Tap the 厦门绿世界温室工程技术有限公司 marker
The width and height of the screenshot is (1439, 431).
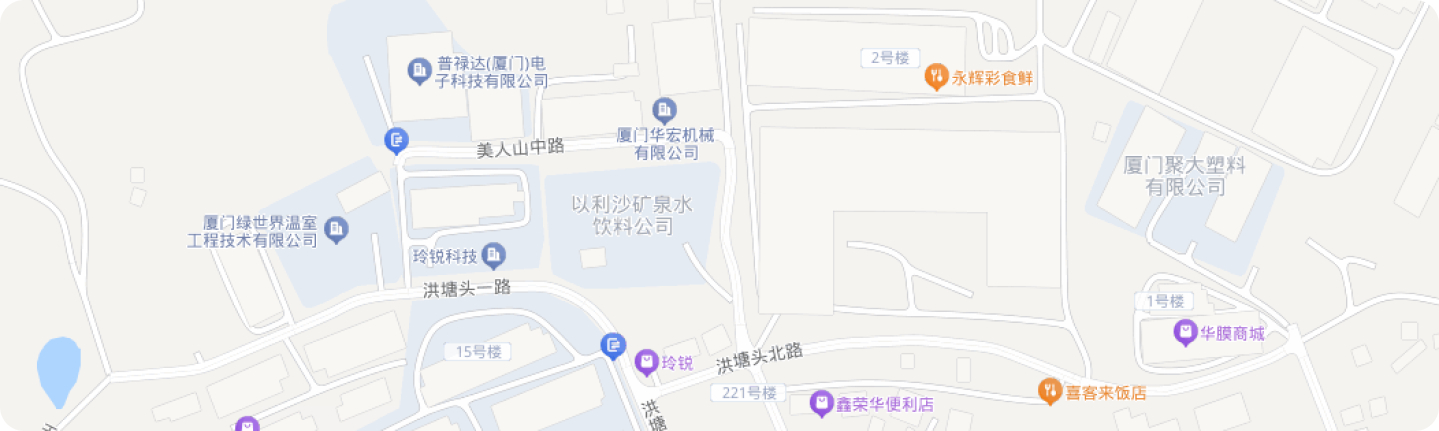[x=337, y=230]
